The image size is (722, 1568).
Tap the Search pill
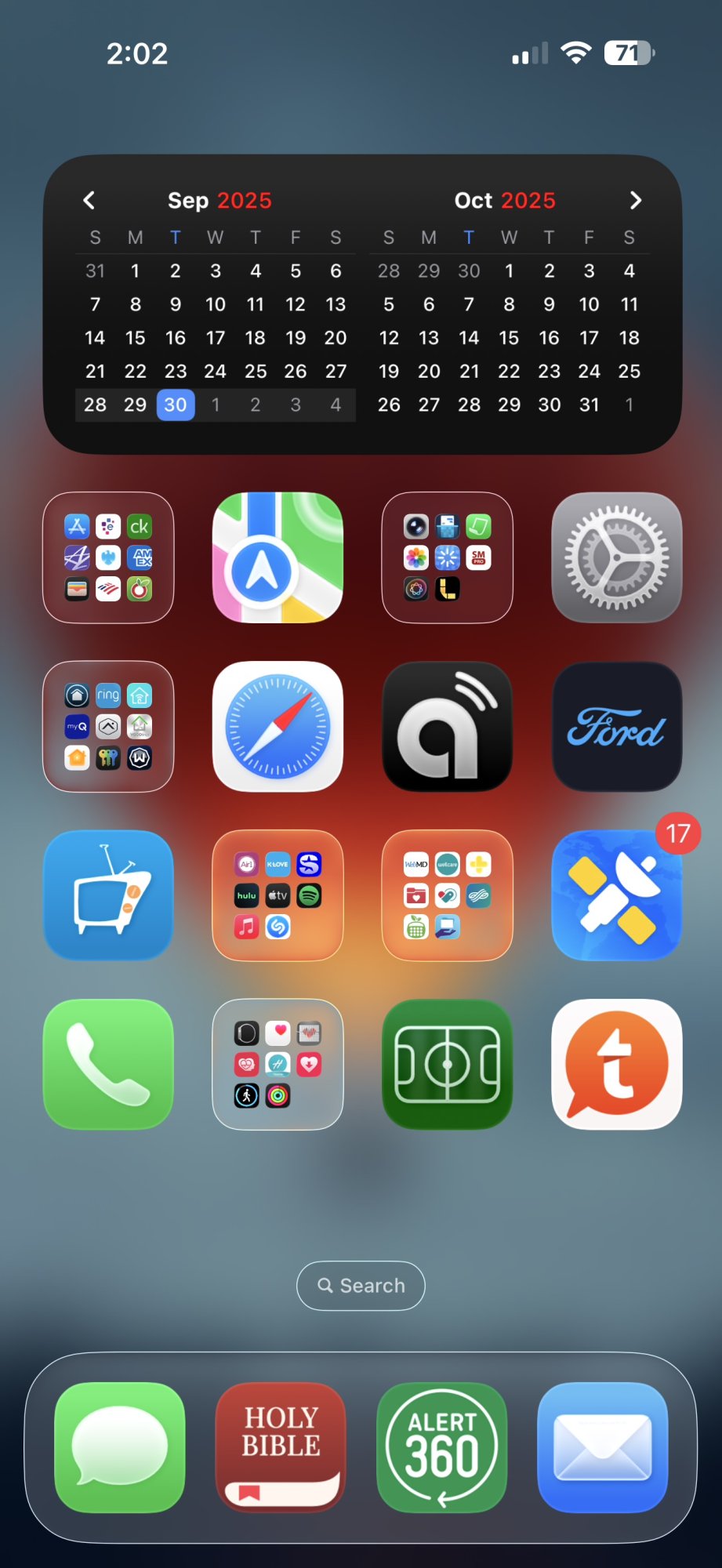(361, 1286)
